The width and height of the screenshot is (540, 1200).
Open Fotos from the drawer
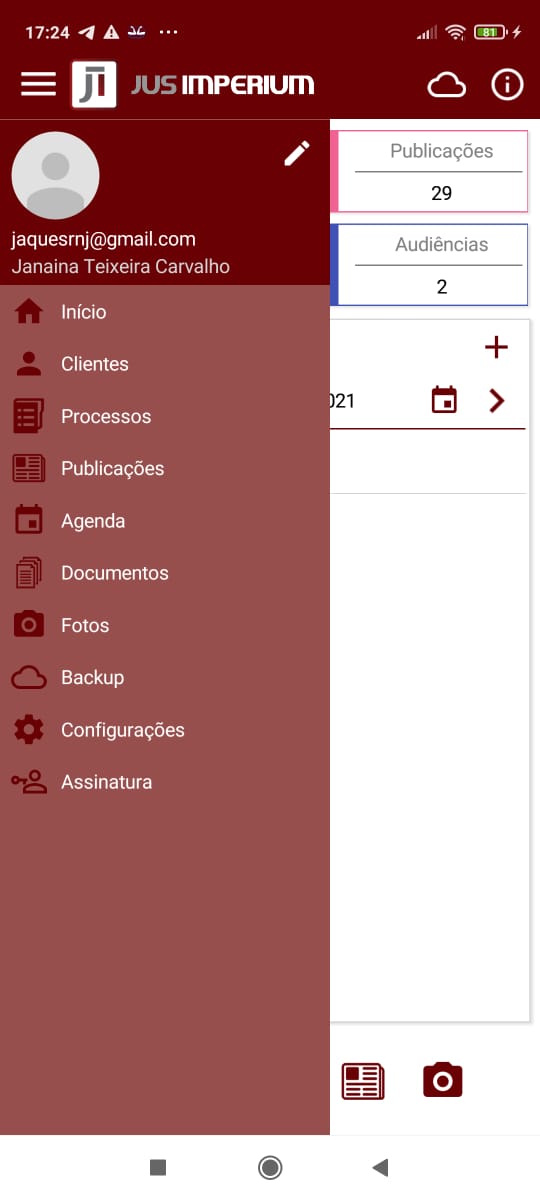[165, 625]
